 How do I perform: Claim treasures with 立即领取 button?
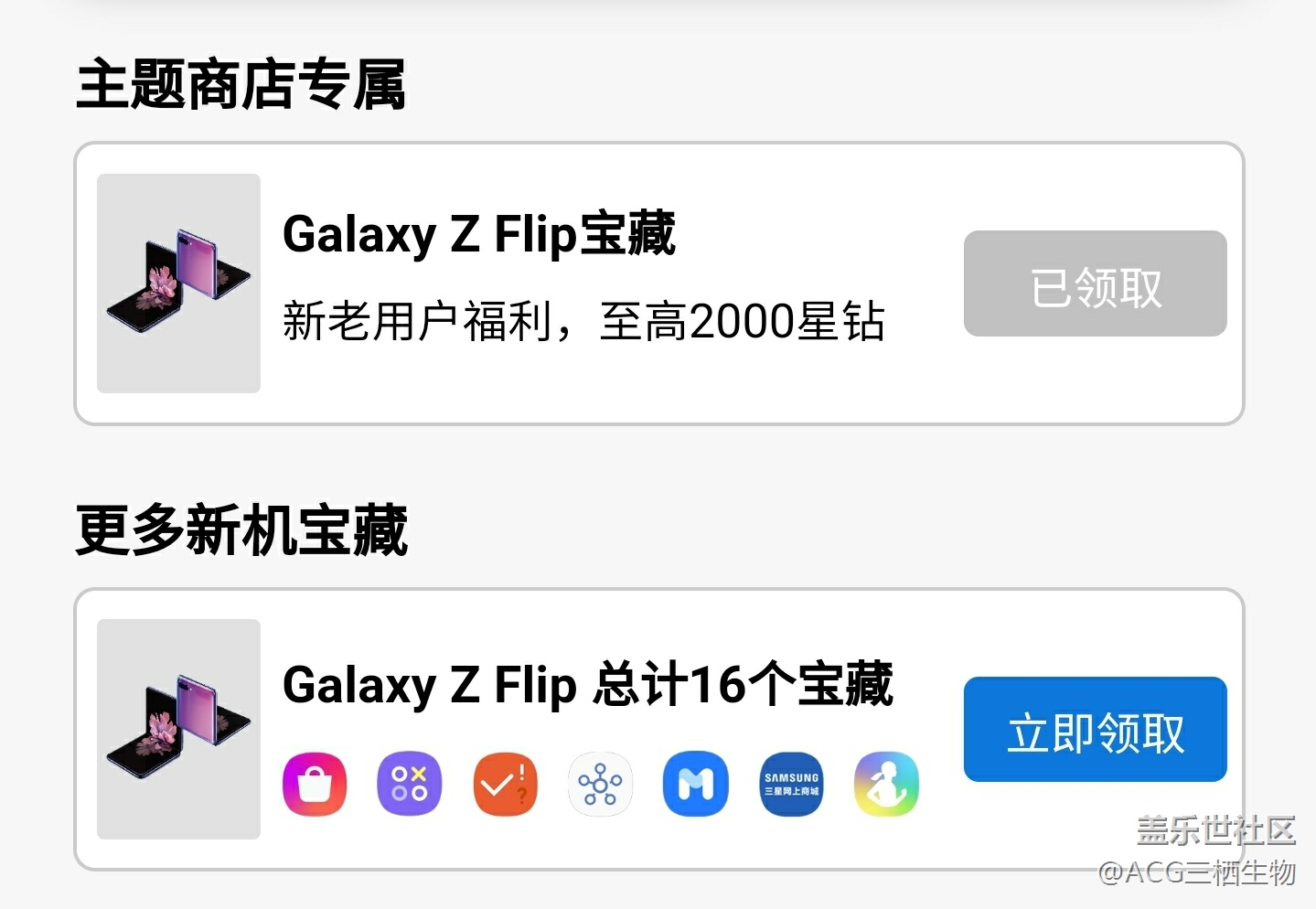click(x=1095, y=729)
